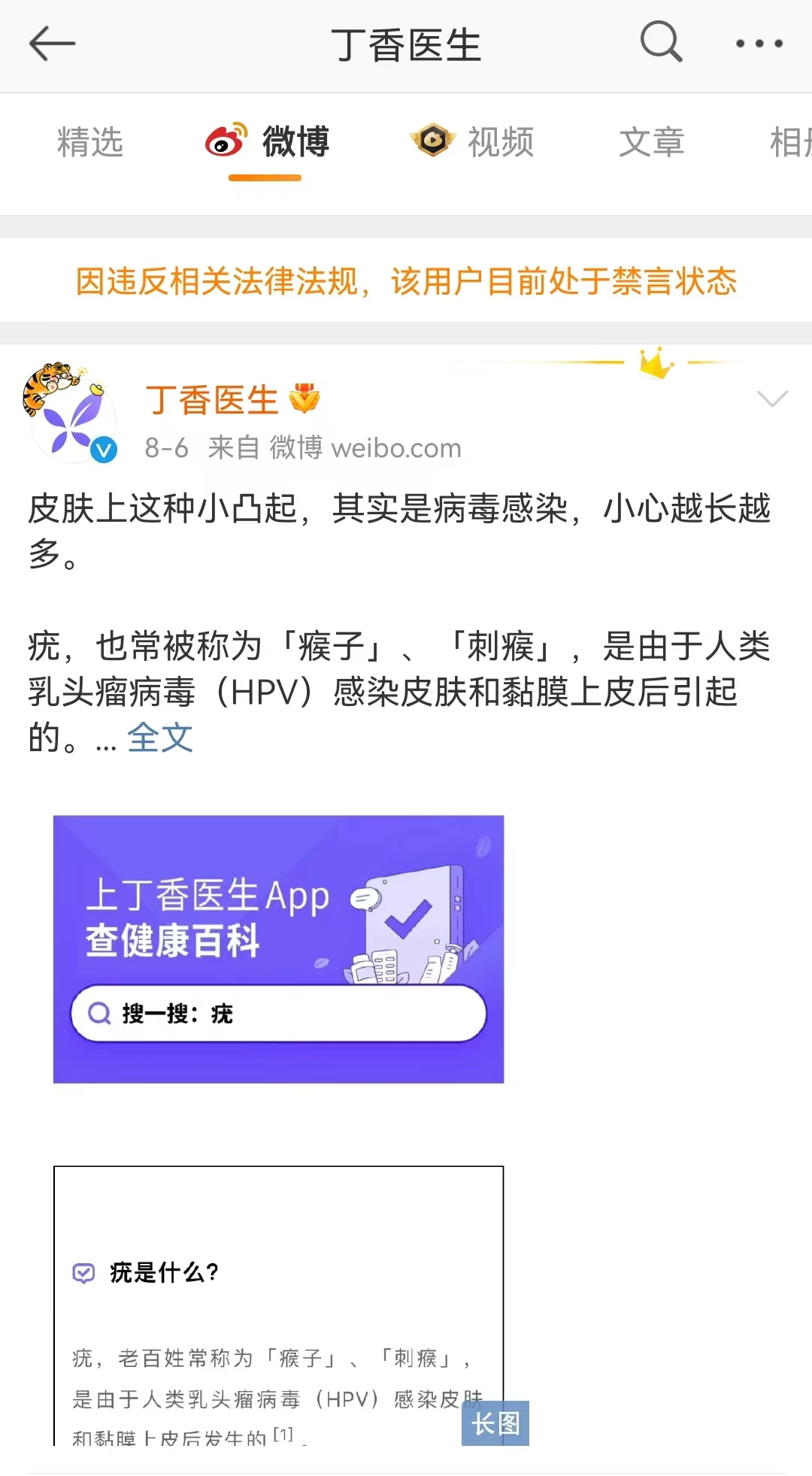Viewport: 812px width, 1476px height.
Task: Switch to the 精选 tab
Action: click(89, 143)
